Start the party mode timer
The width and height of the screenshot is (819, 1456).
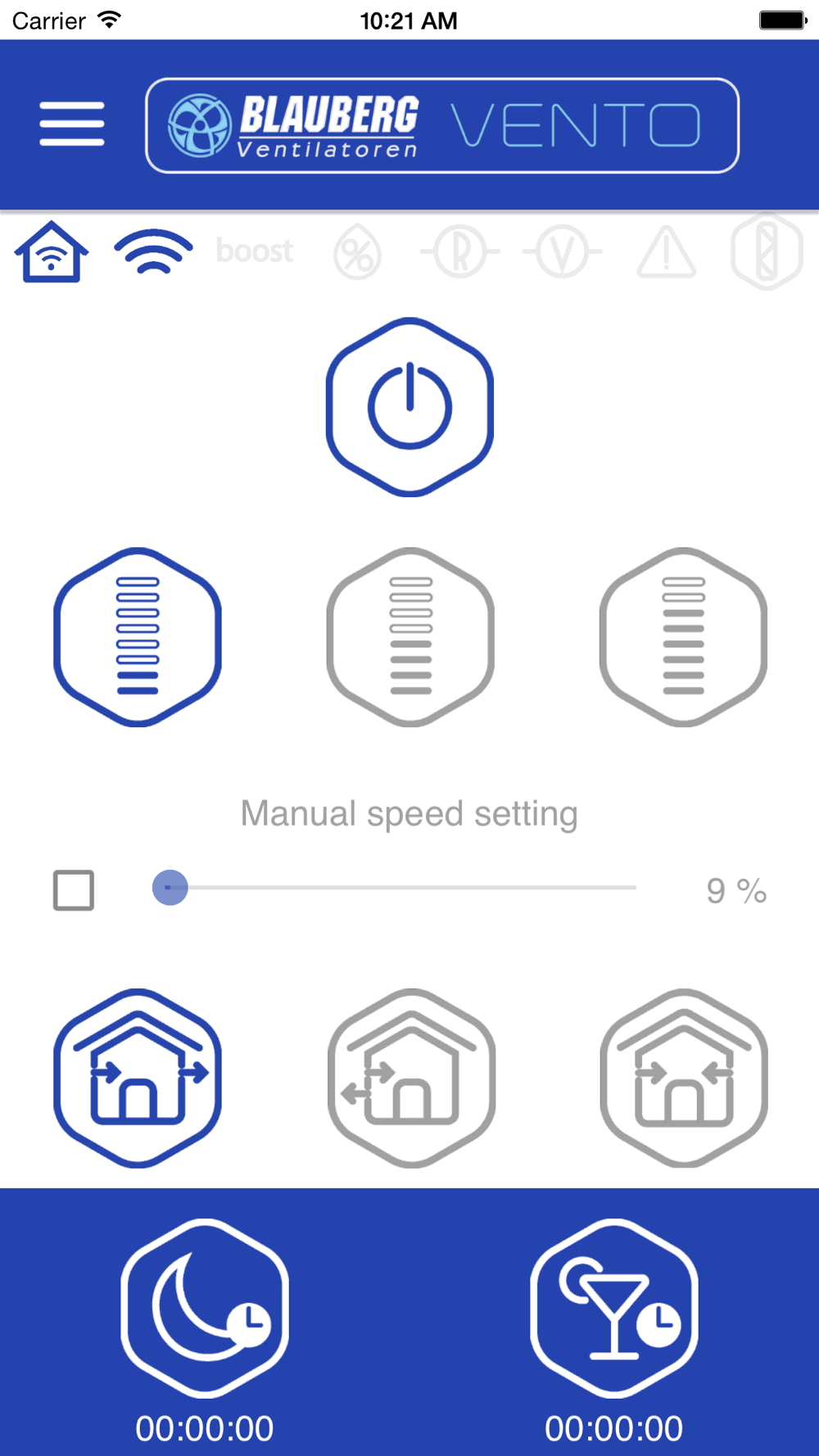614,1308
